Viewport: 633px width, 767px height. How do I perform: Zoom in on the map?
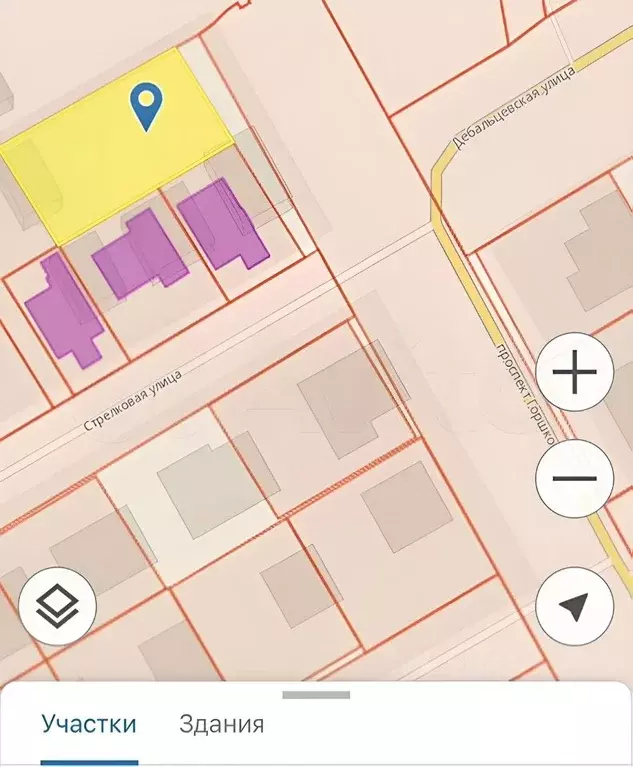click(x=574, y=374)
